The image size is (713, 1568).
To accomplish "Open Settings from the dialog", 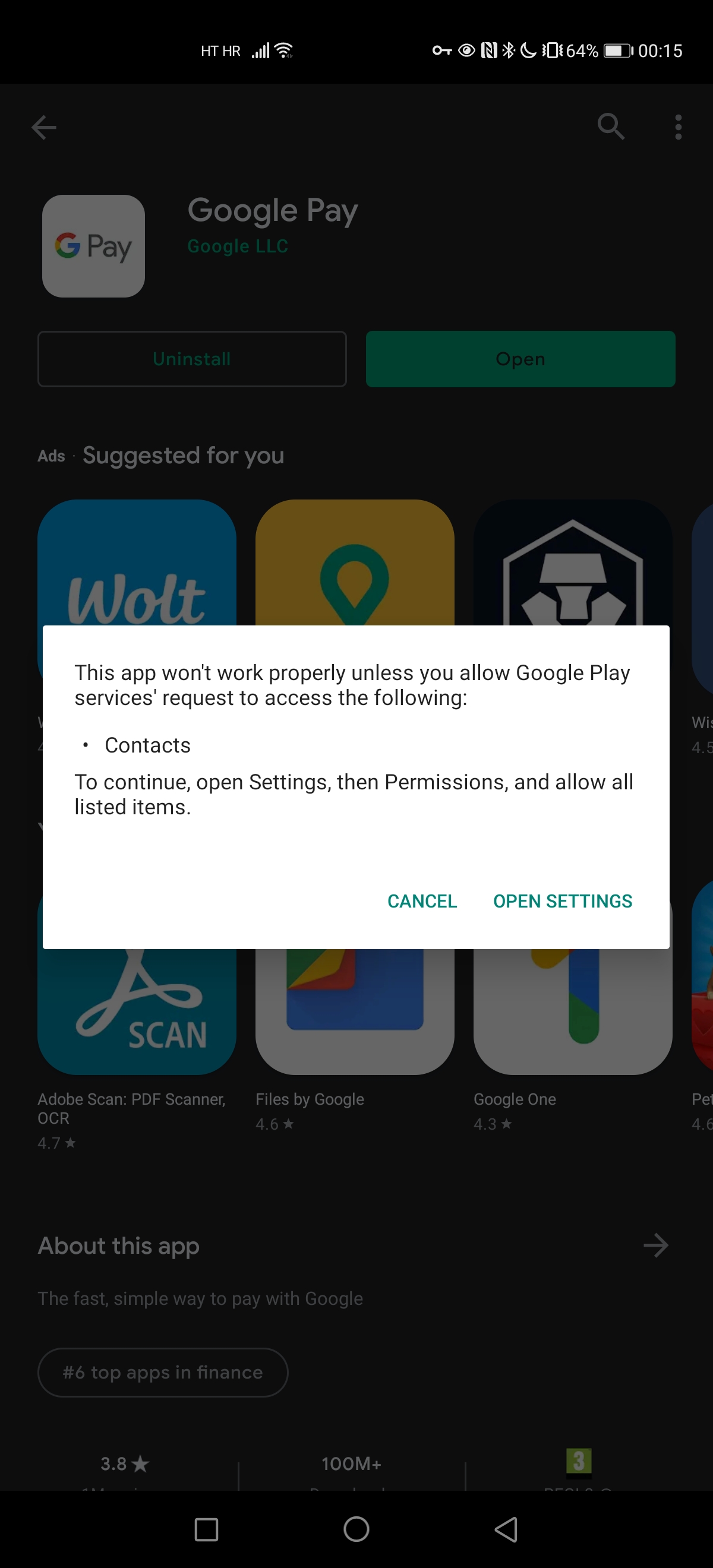I will pyautogui.click(x=562, y=901).
